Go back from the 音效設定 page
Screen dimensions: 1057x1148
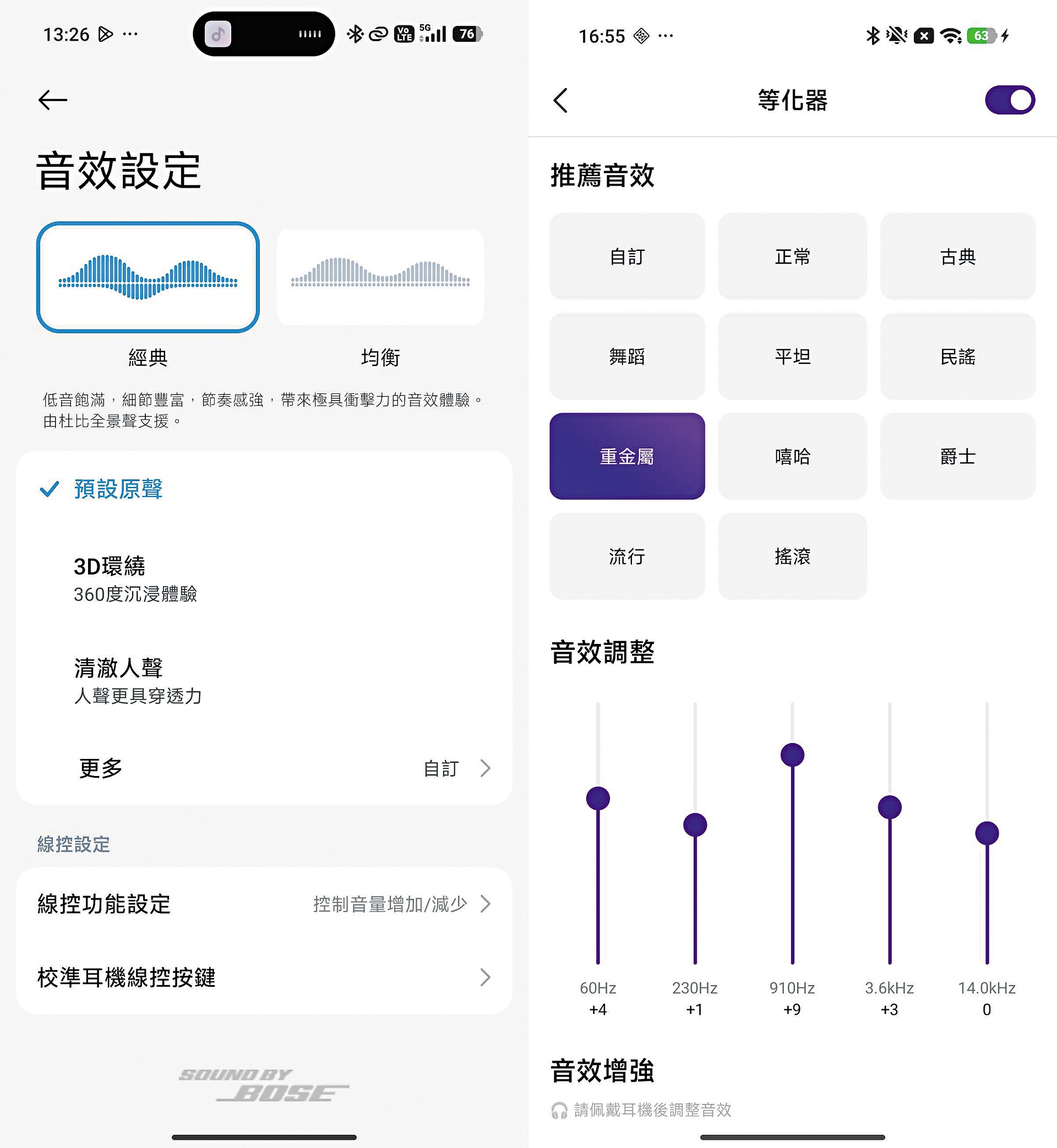tap(53, 100)
